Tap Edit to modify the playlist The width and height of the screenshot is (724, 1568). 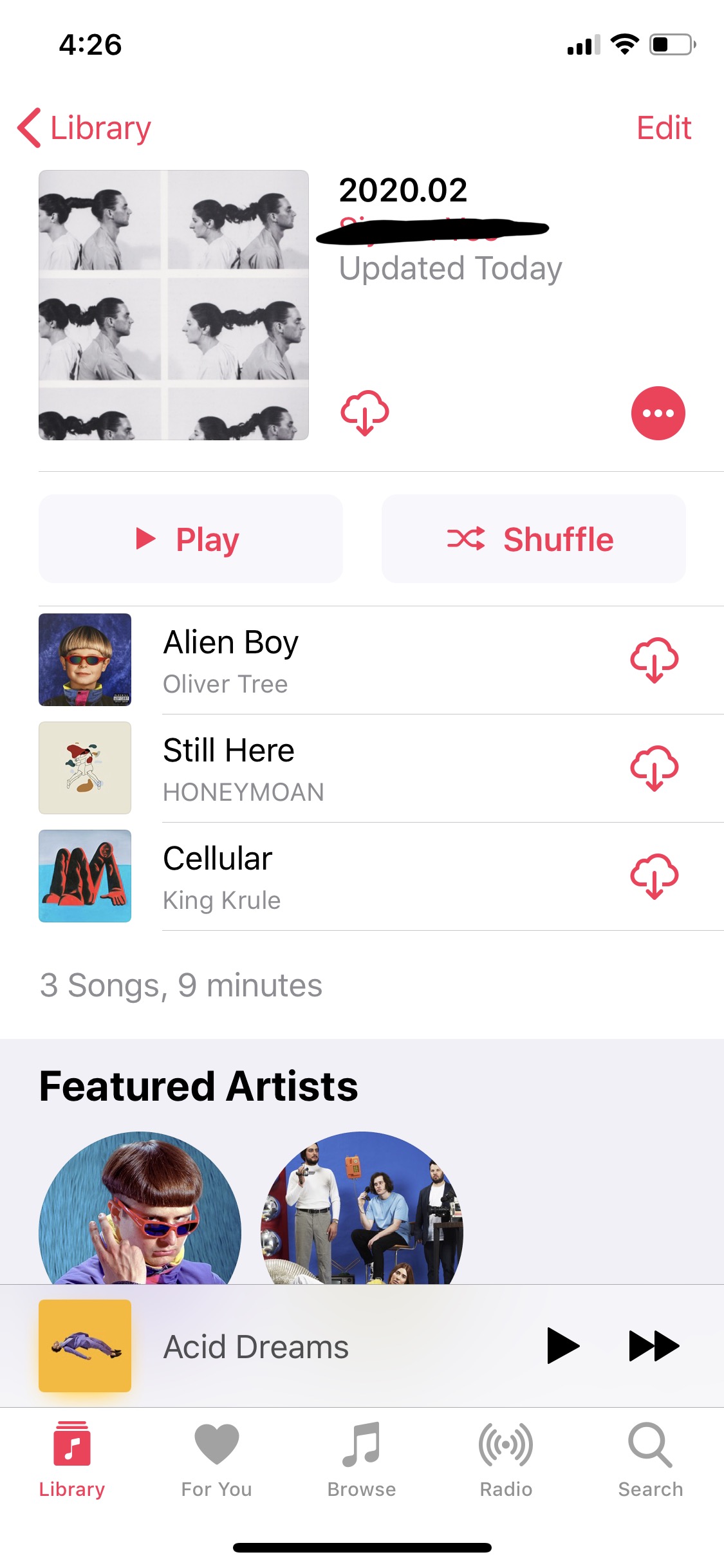pos(664,128)
